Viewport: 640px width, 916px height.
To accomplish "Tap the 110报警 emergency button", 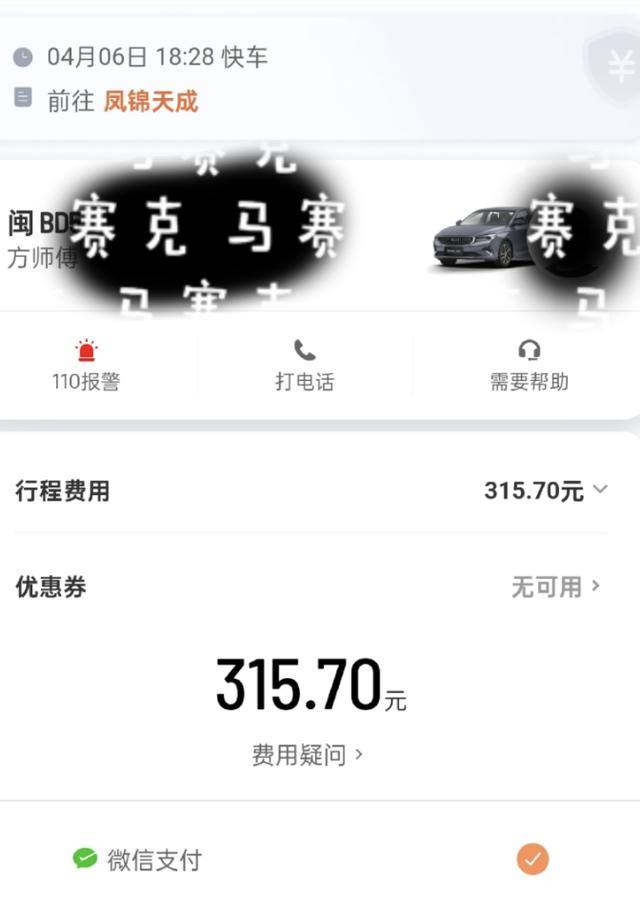I will [86, 365].
